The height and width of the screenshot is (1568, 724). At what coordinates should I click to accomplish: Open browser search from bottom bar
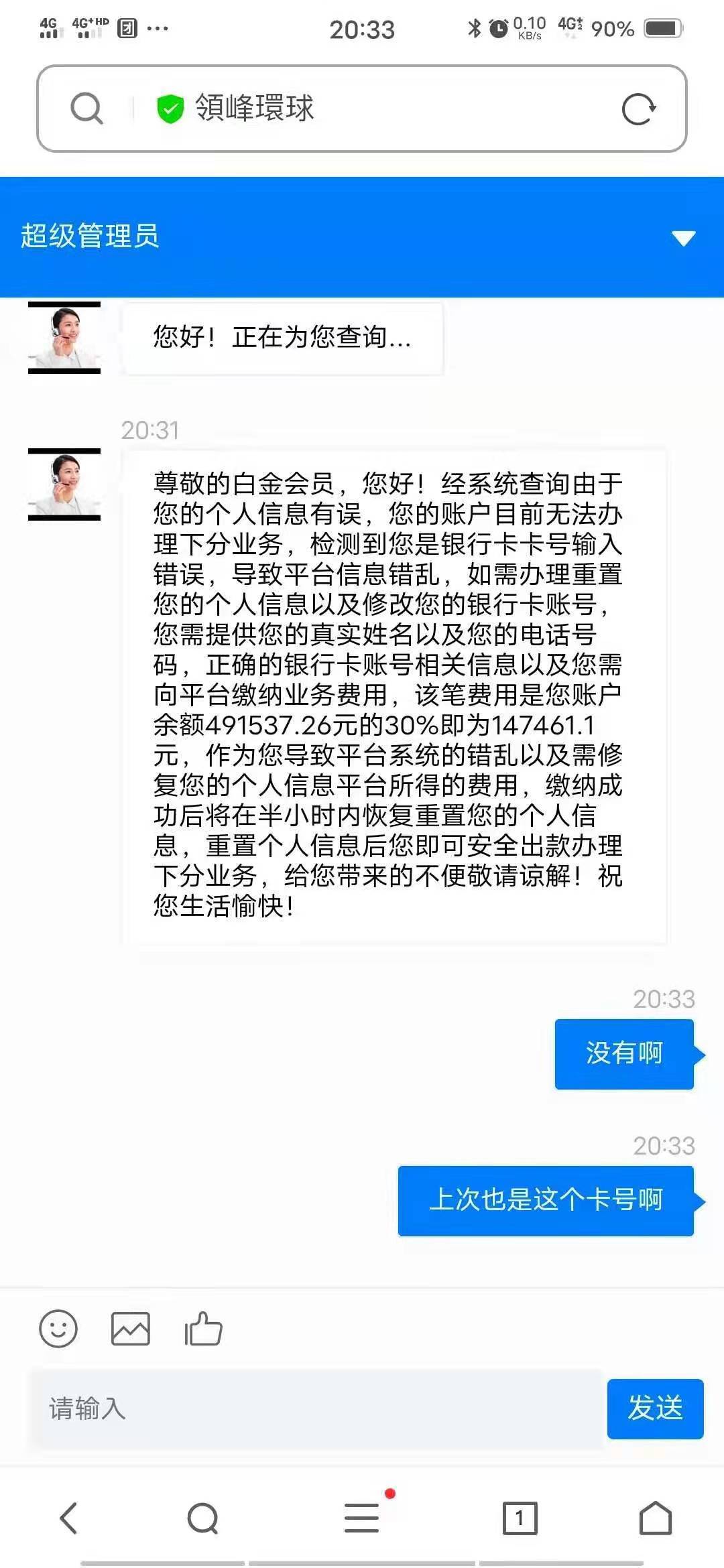[202, 1518]
